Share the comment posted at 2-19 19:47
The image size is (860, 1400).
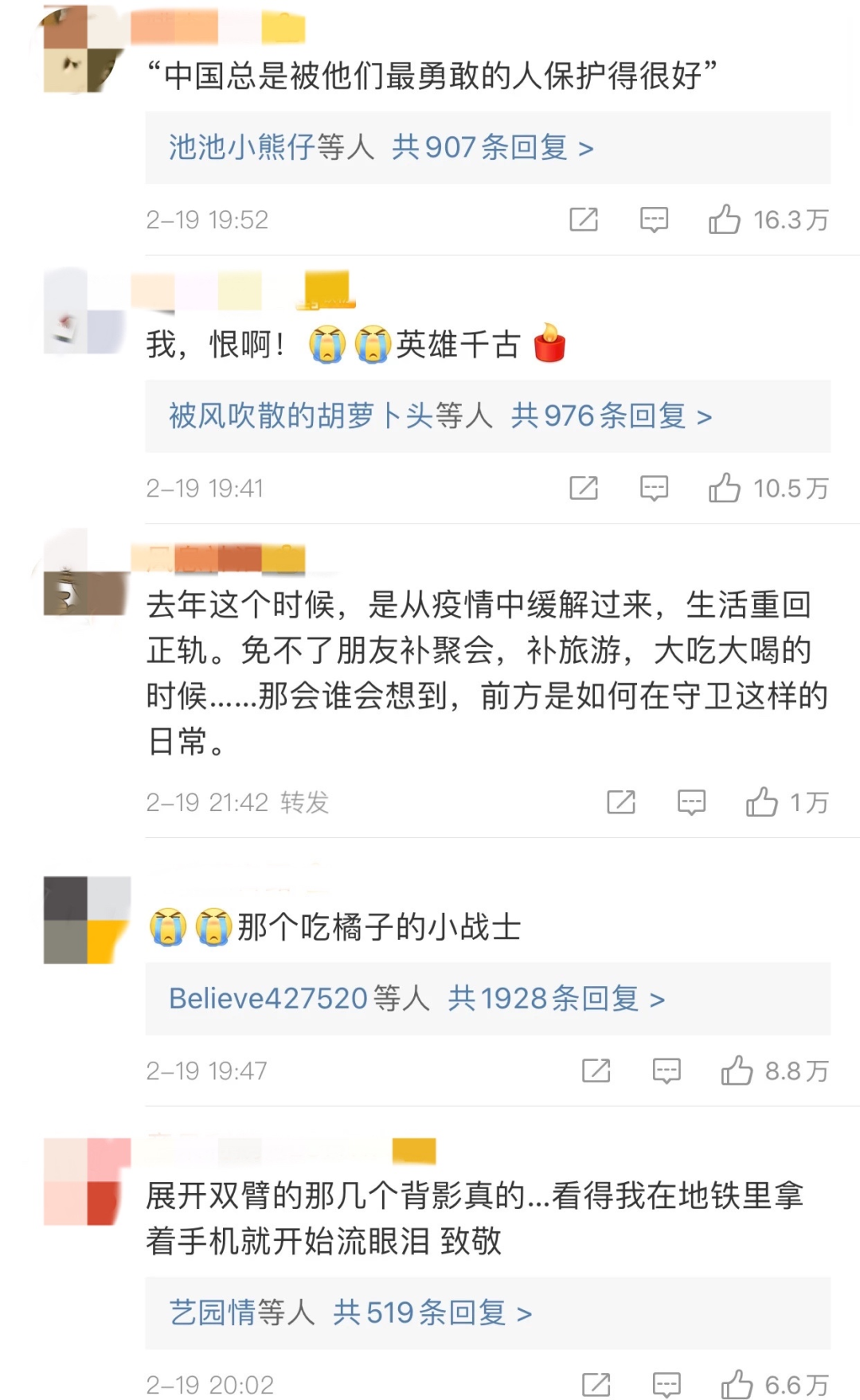[596, 1070]
